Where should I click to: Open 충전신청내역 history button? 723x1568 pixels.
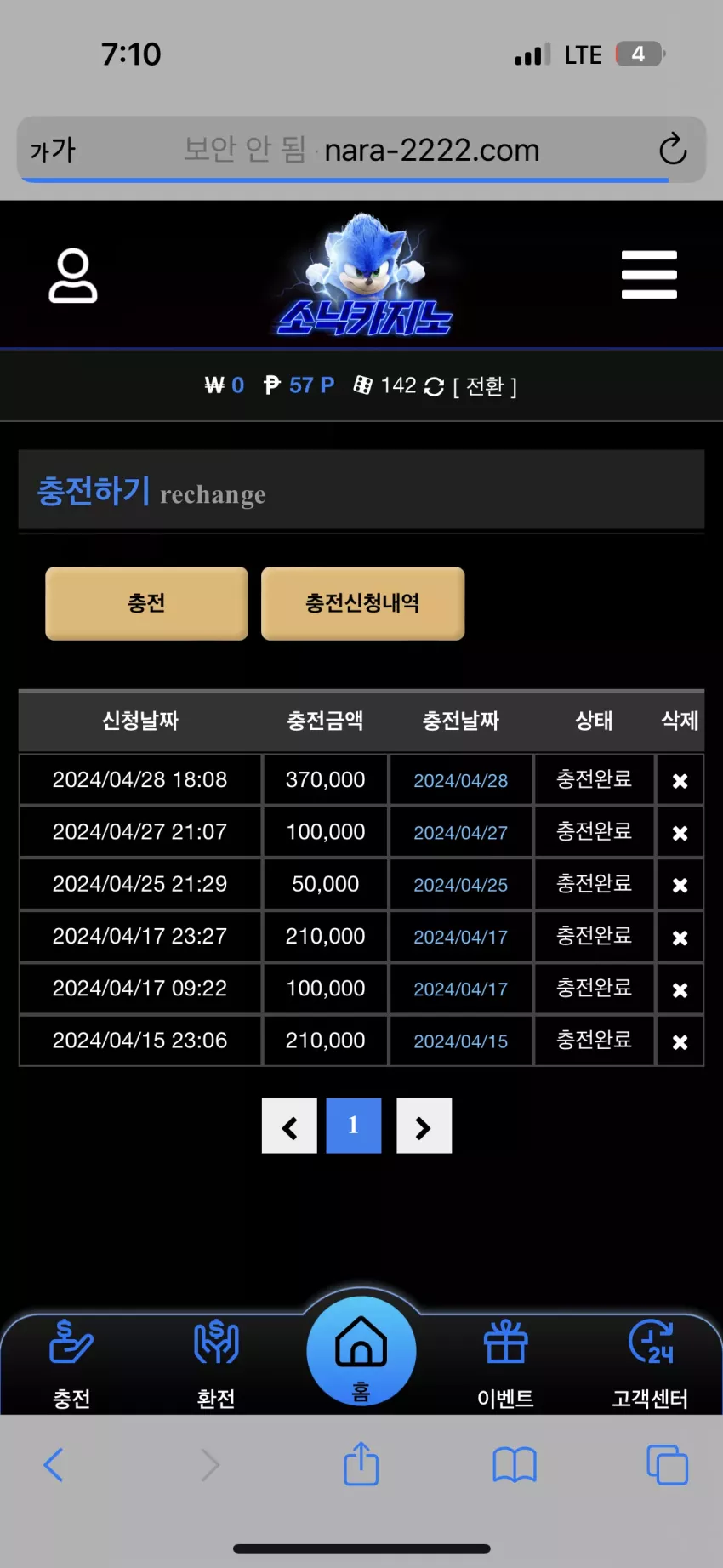point(362,603)
